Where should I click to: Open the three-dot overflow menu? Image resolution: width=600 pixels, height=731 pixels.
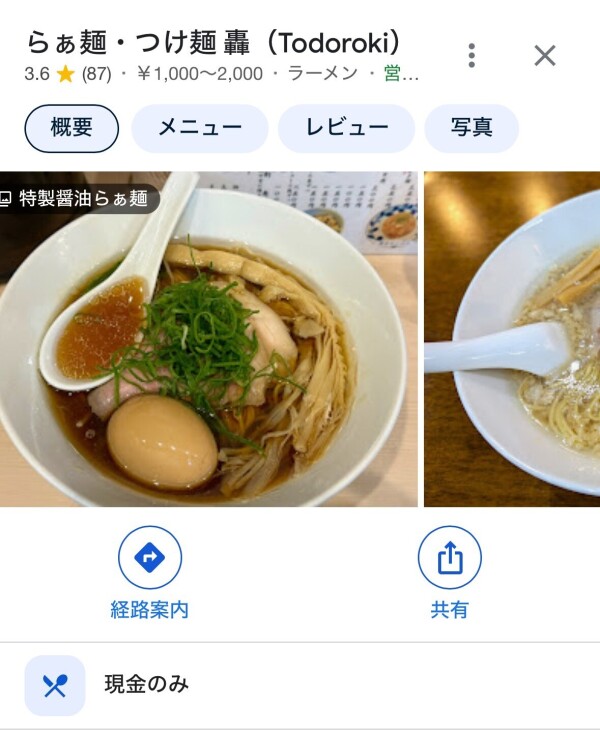pos(472,55)
